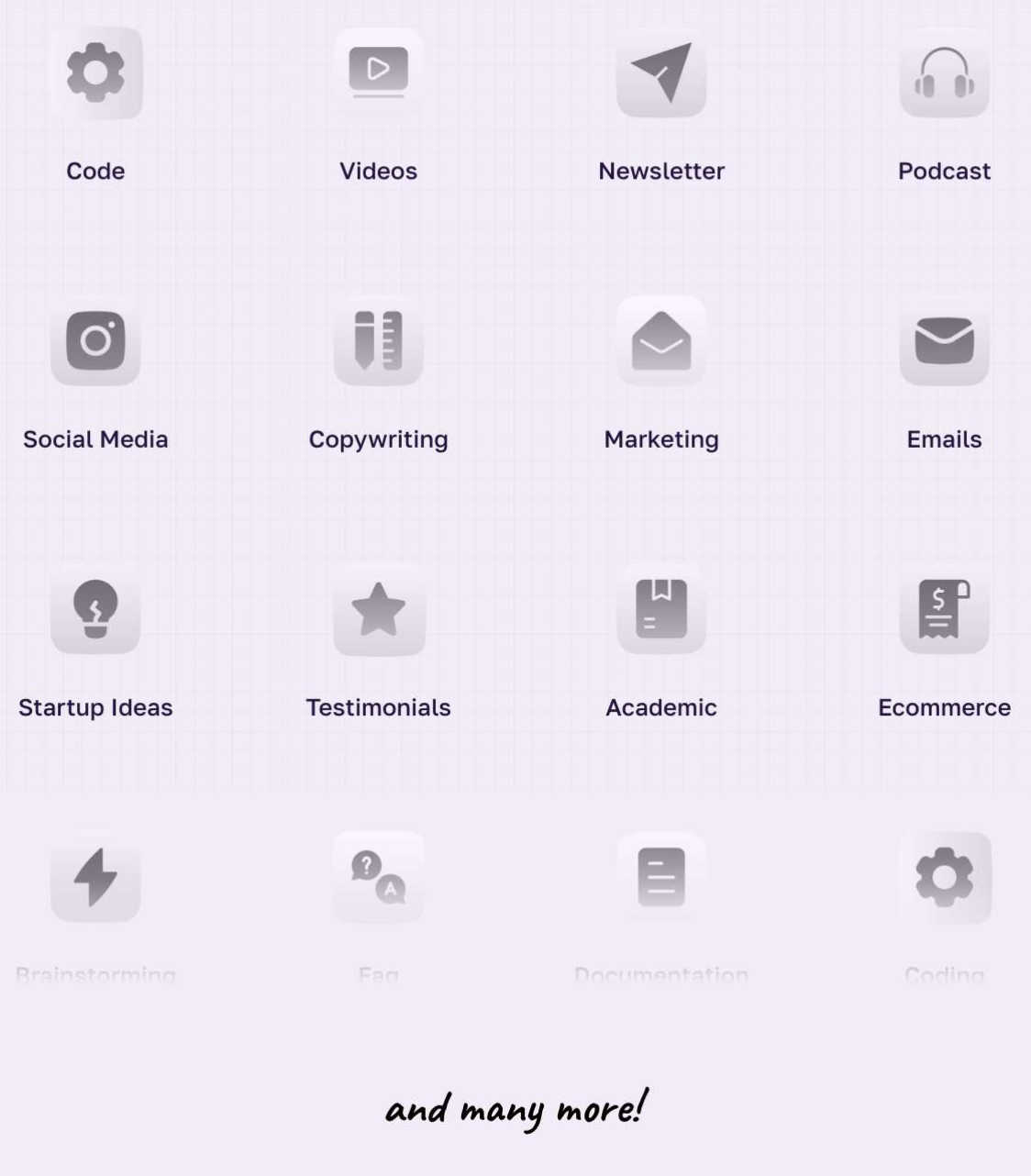Click the Ecommerce receipt icon
The width and height of the screenshot is (1031, 1176).
click(x=944, y=611)
